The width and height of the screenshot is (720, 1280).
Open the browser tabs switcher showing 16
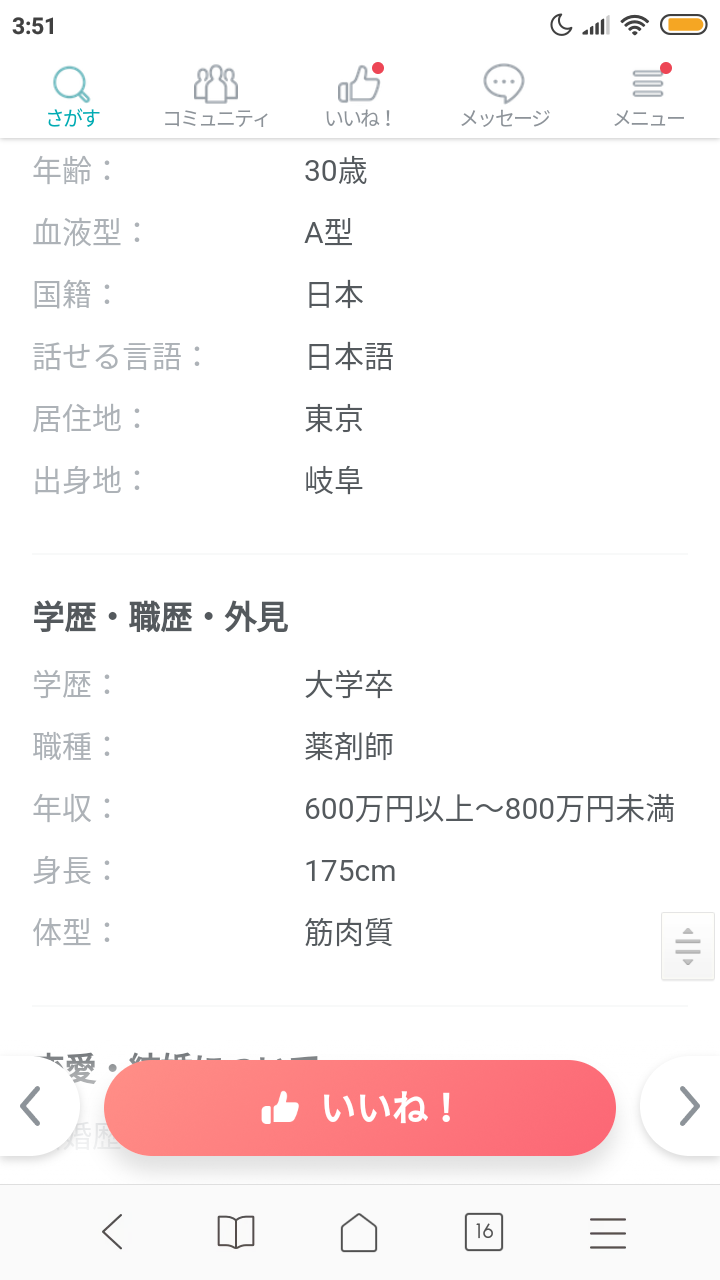(484, 1232)
